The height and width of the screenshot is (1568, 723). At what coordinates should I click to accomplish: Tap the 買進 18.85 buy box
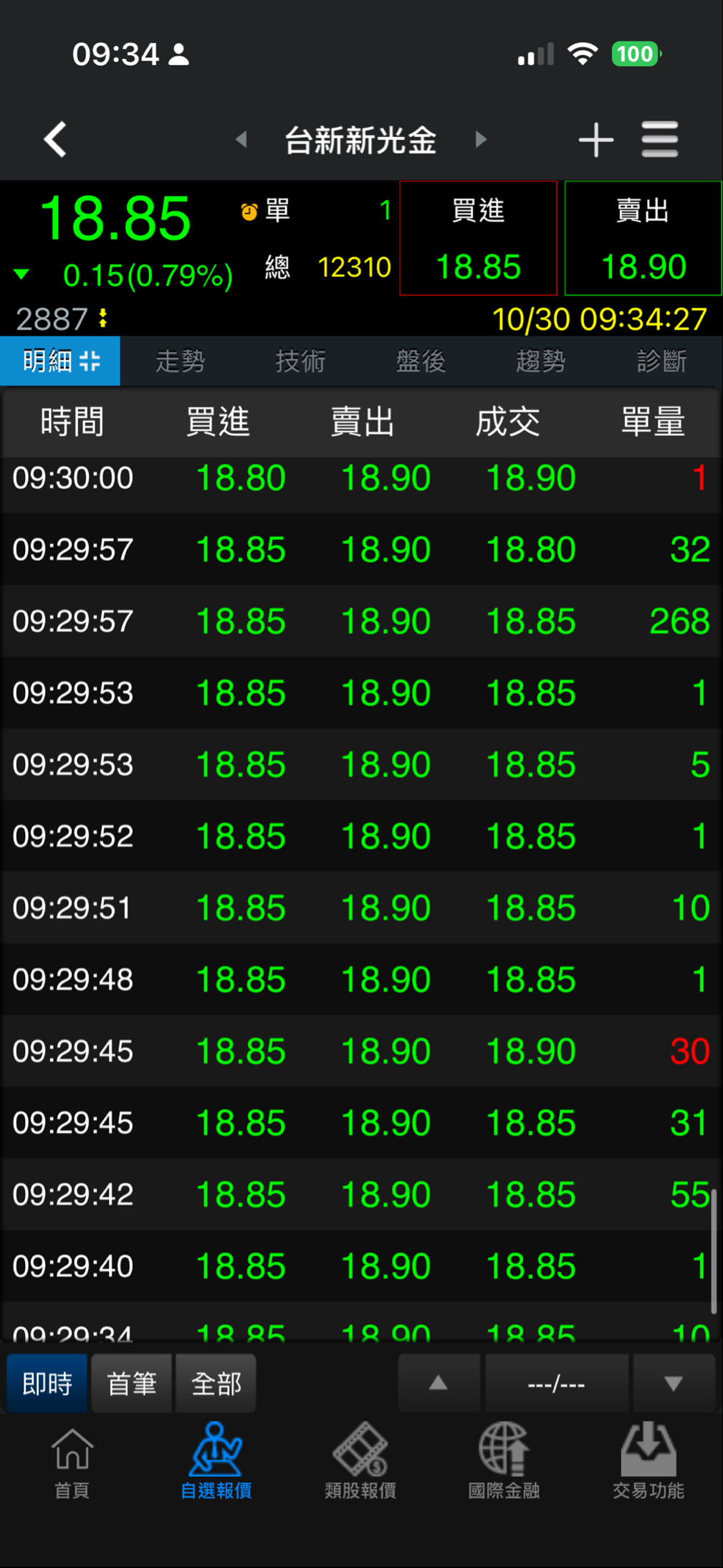tap(478, 239)
